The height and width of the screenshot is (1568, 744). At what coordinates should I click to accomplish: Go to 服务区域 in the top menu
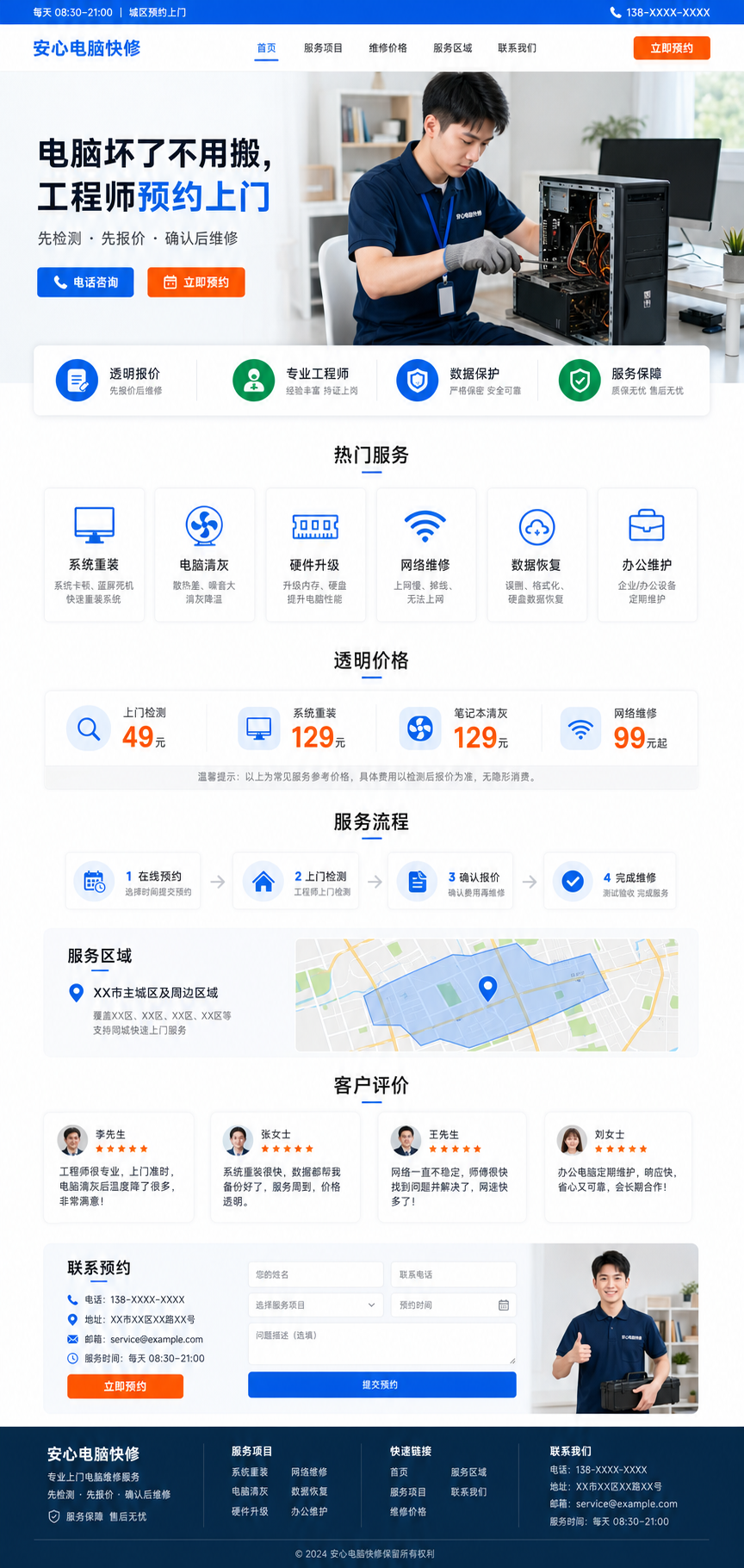click(452, 48)
